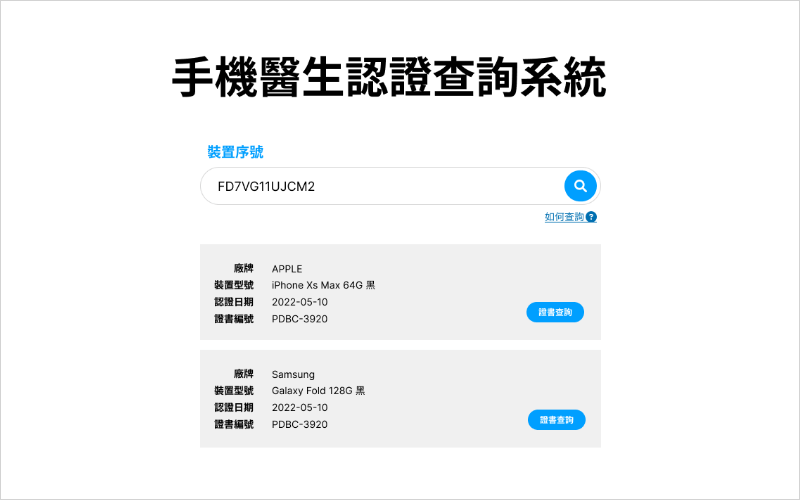The height and width of the screenshot is (500, 800).
Task: Open the 如何查詢 help link
Action: coord(565,217)
